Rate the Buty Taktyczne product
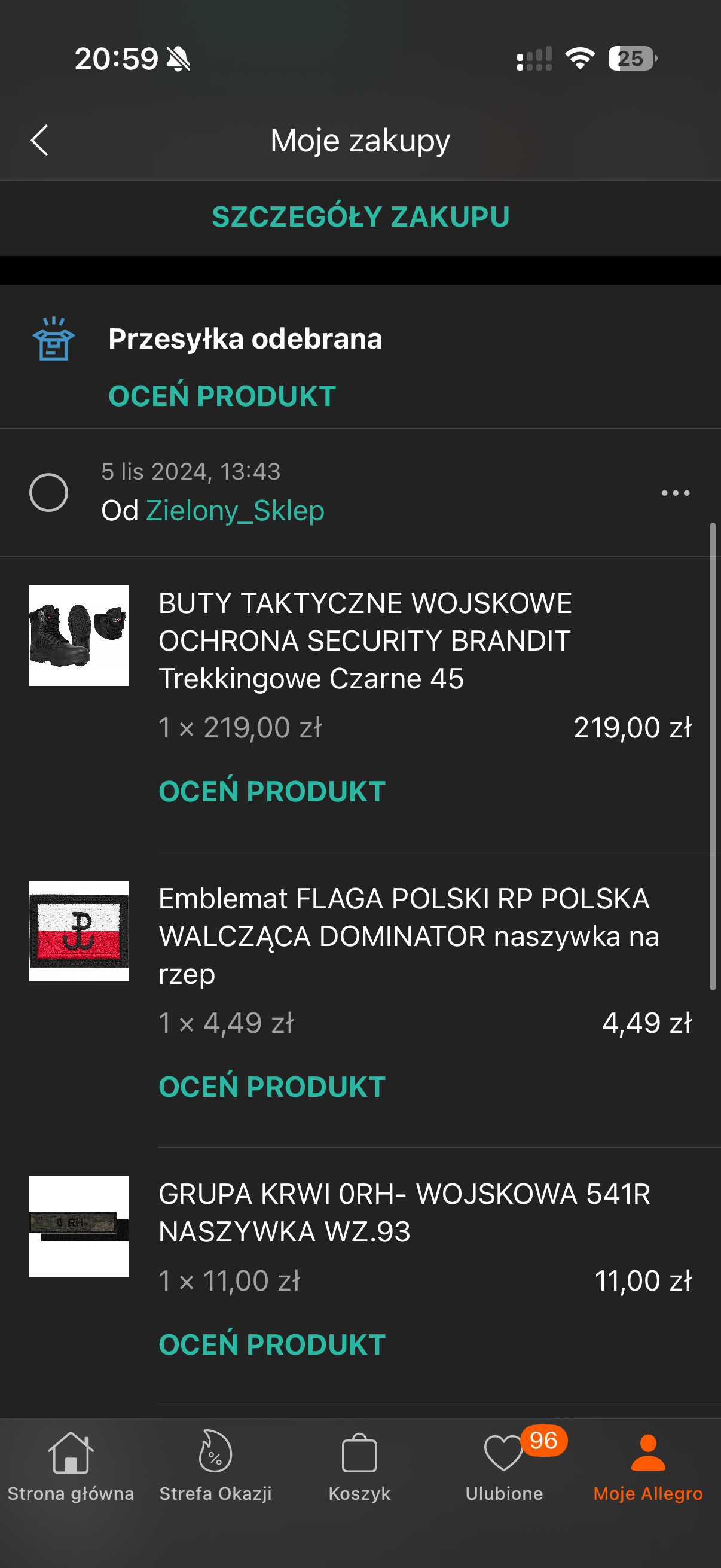 272,791
